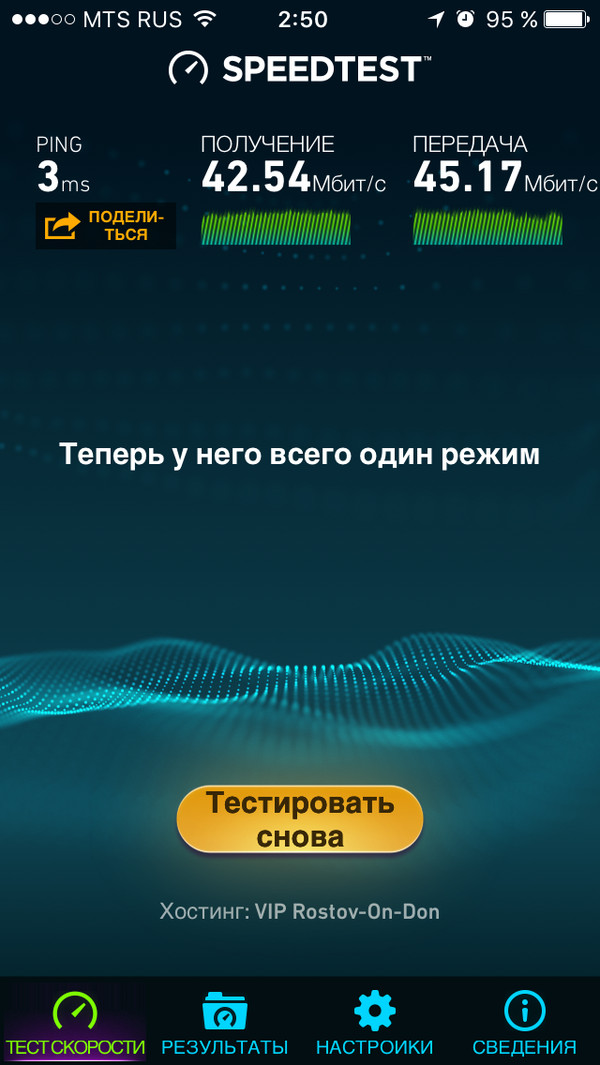
Task: Go to the Сведения tab
Action: [524, 1024]
